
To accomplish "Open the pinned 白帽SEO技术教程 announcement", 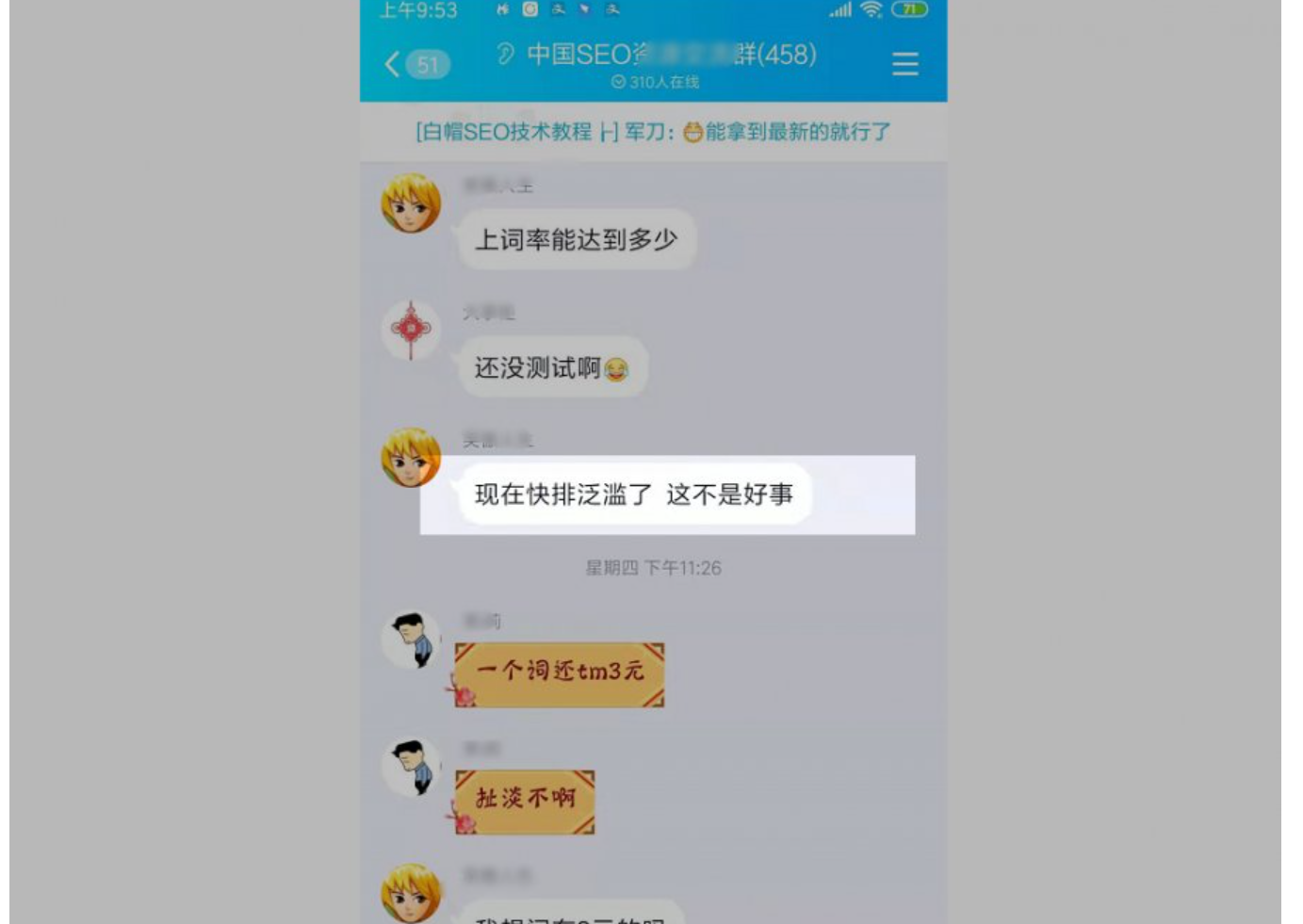I will click(x=652, y=132).
